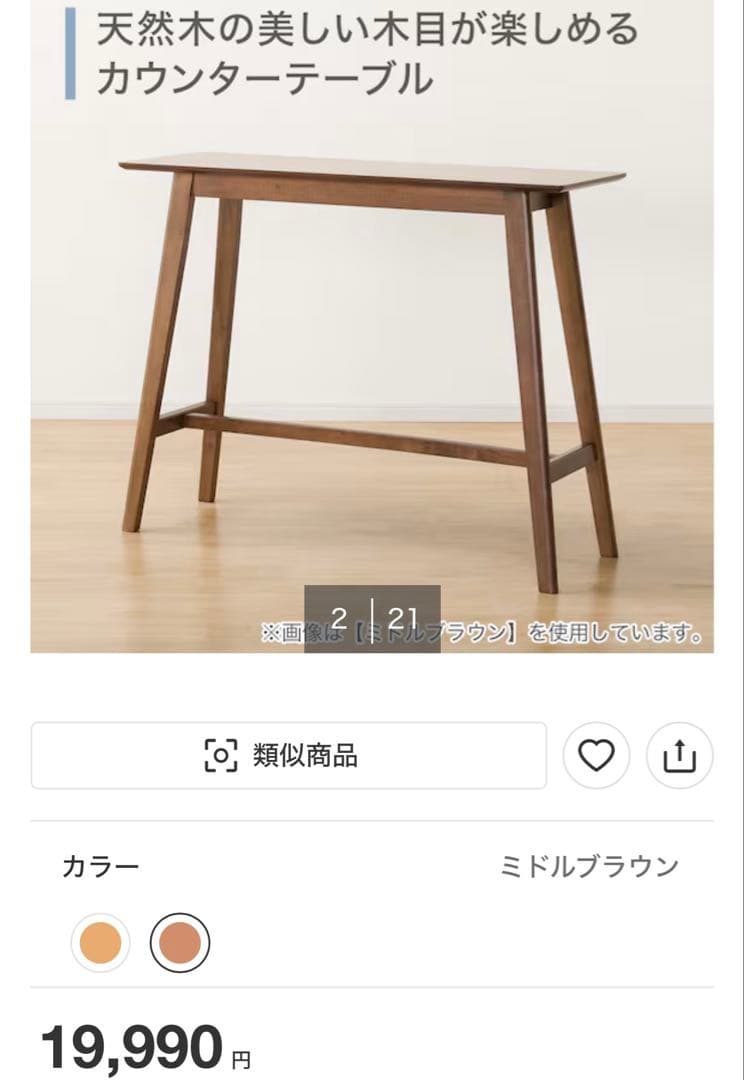
Task: Click the ミドルブラウン color name label
Action: point(588,868)
